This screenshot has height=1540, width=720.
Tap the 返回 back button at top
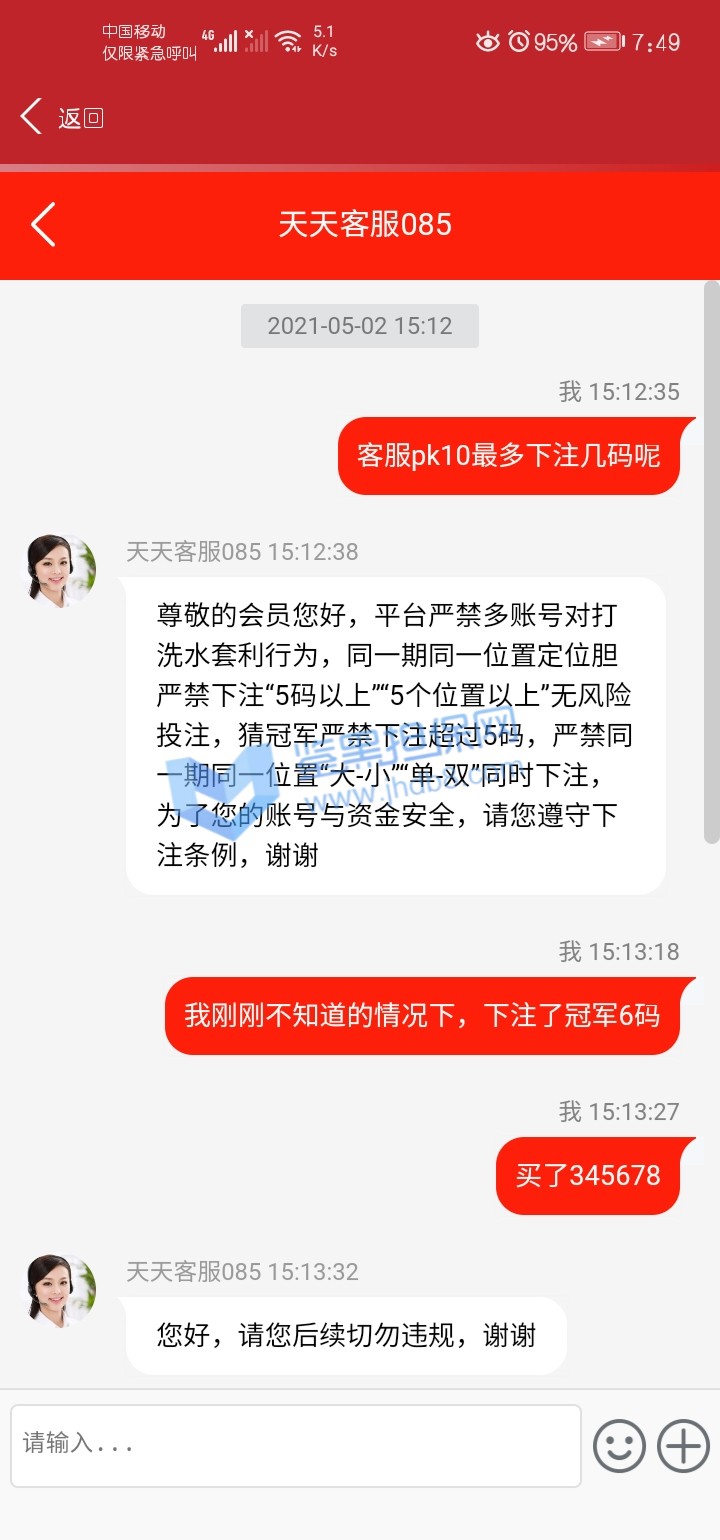[60, 117]
